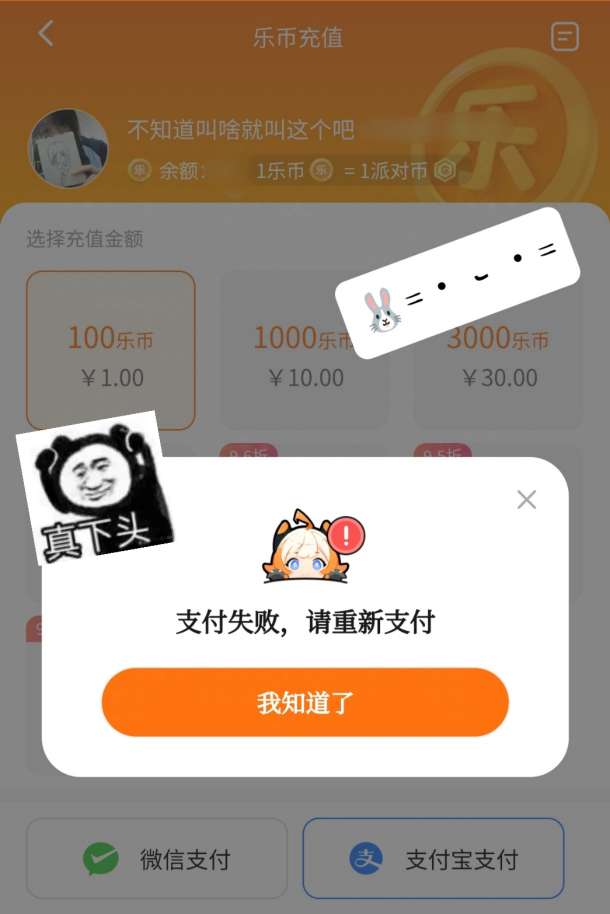
Task: Tap the 我知道了 button
Action: [305, 702]
